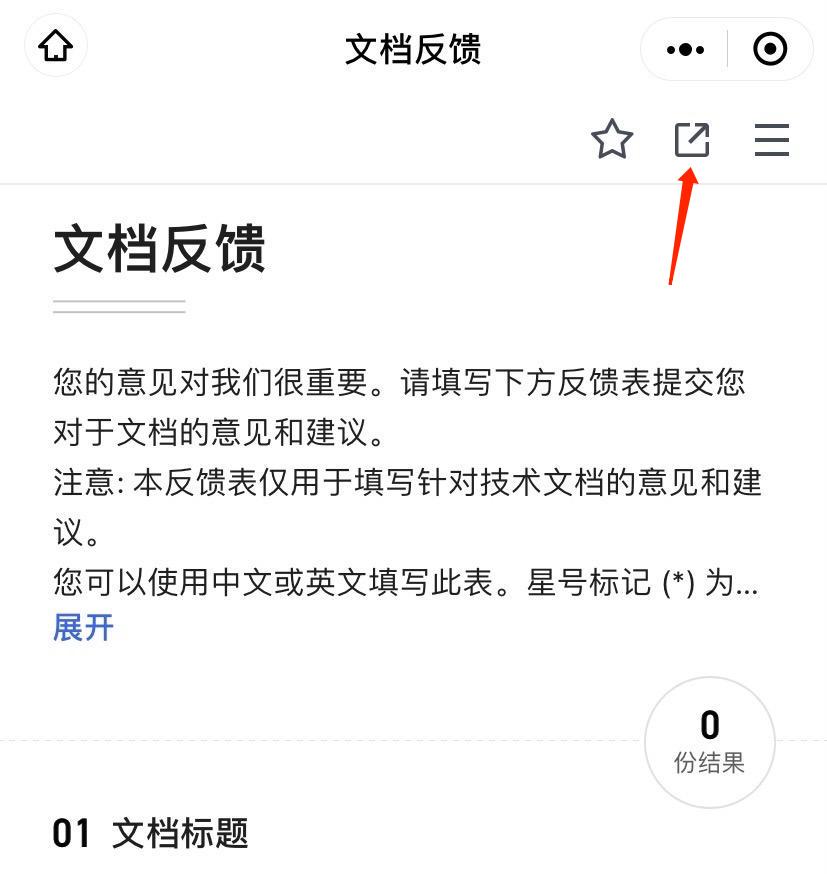Favorite this form with the star icon
Screen dimensions: 827x874
(612, 140)
